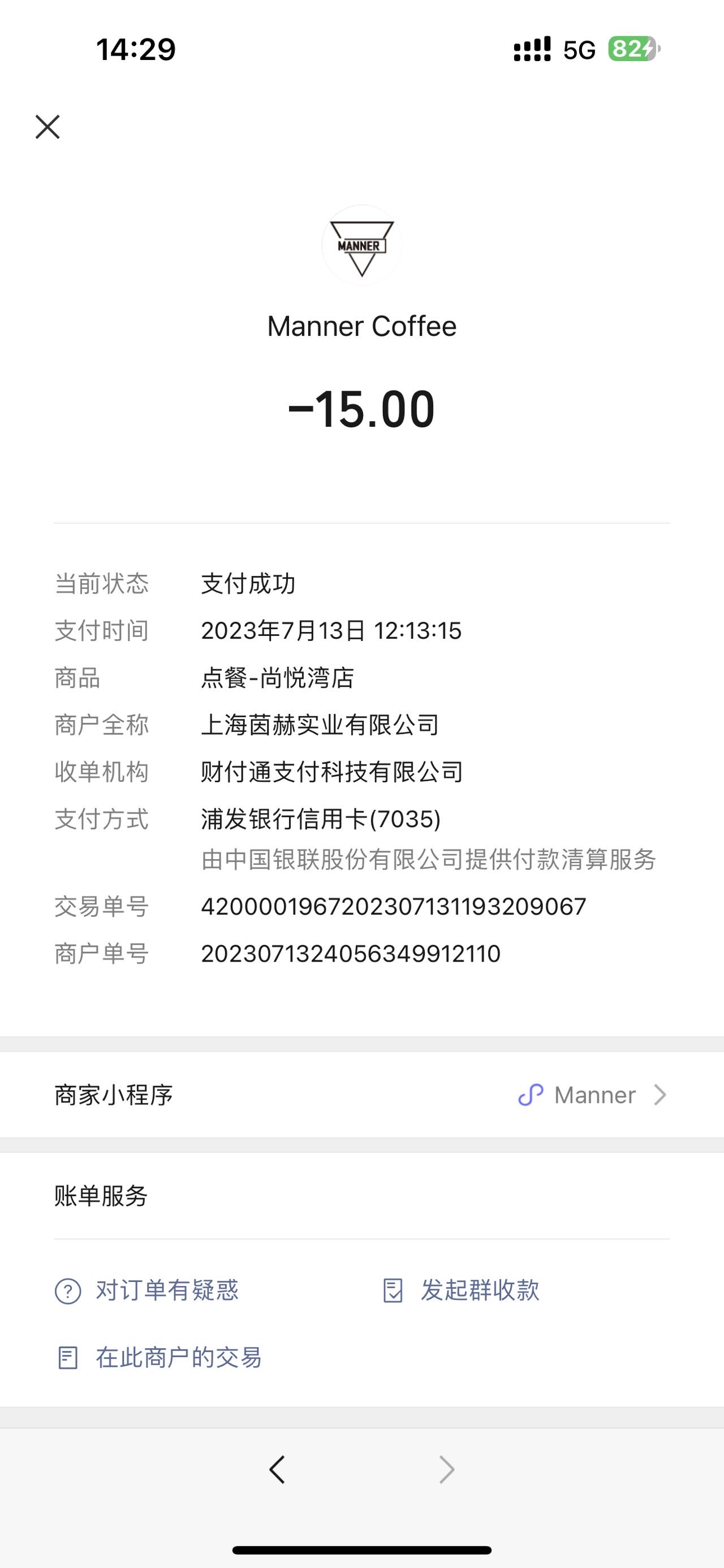Close the payment details page
The image size is (724, 1568).
[x=48, y=127]
